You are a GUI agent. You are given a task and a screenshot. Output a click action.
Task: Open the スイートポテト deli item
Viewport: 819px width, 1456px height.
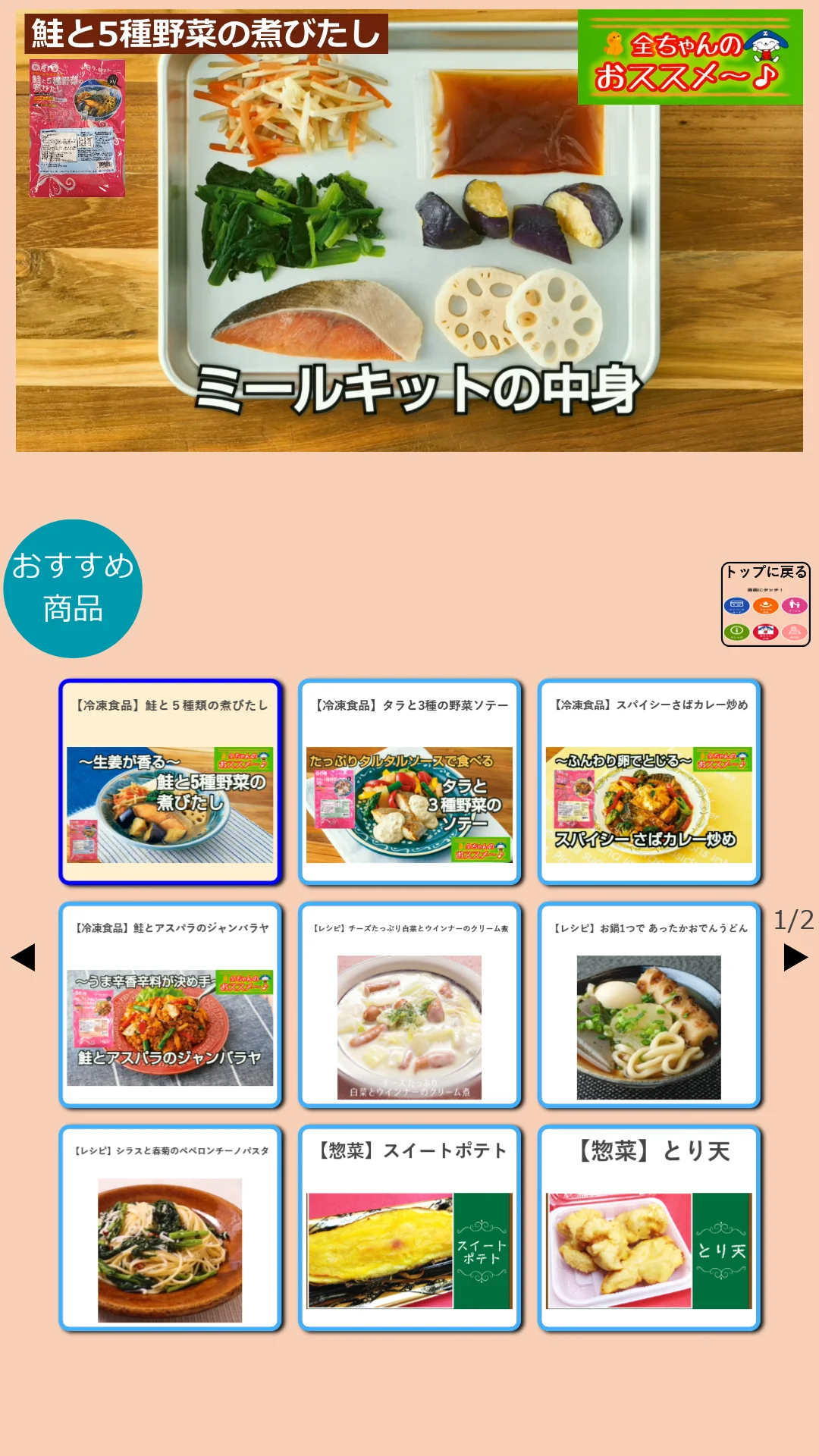point(409,1228)
